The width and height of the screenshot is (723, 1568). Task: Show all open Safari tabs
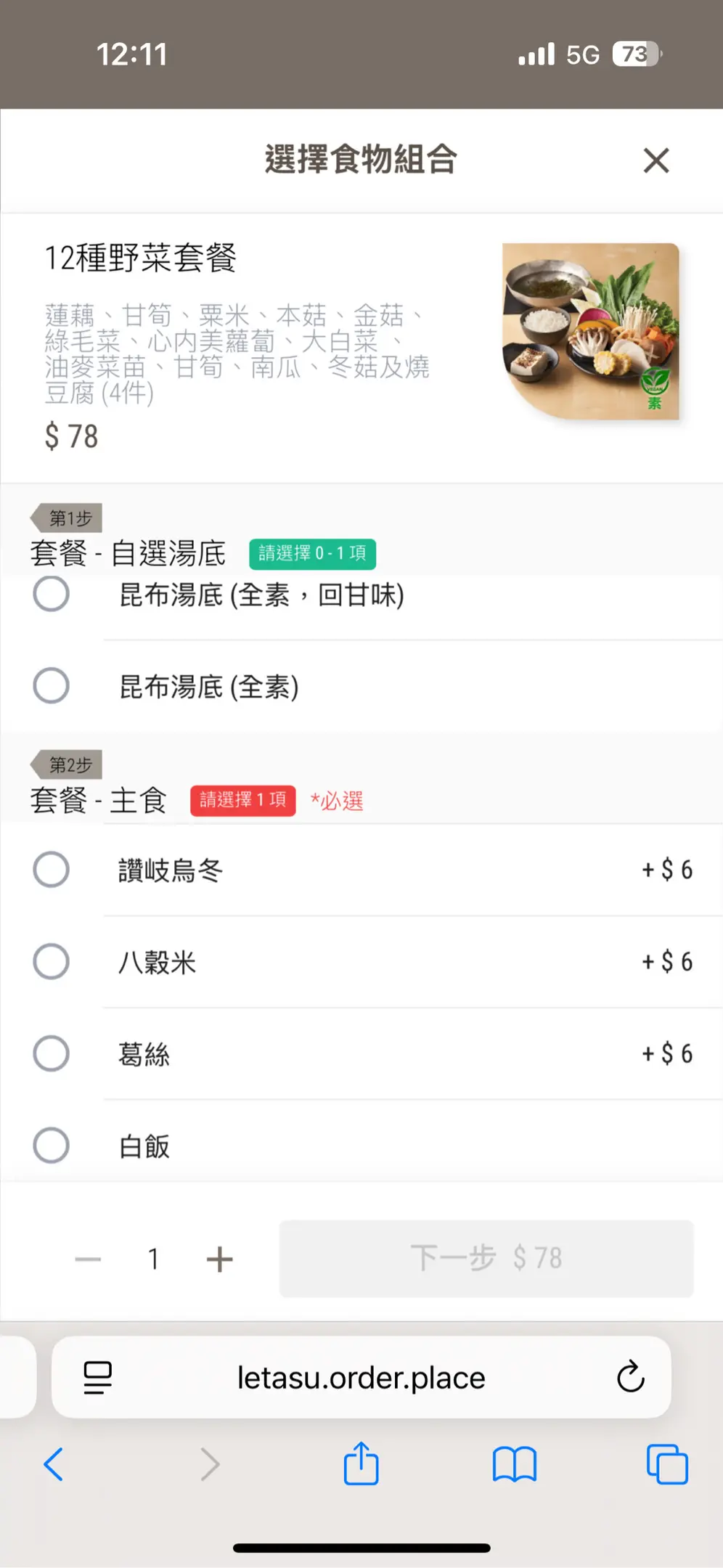(x=667, y=1464)
